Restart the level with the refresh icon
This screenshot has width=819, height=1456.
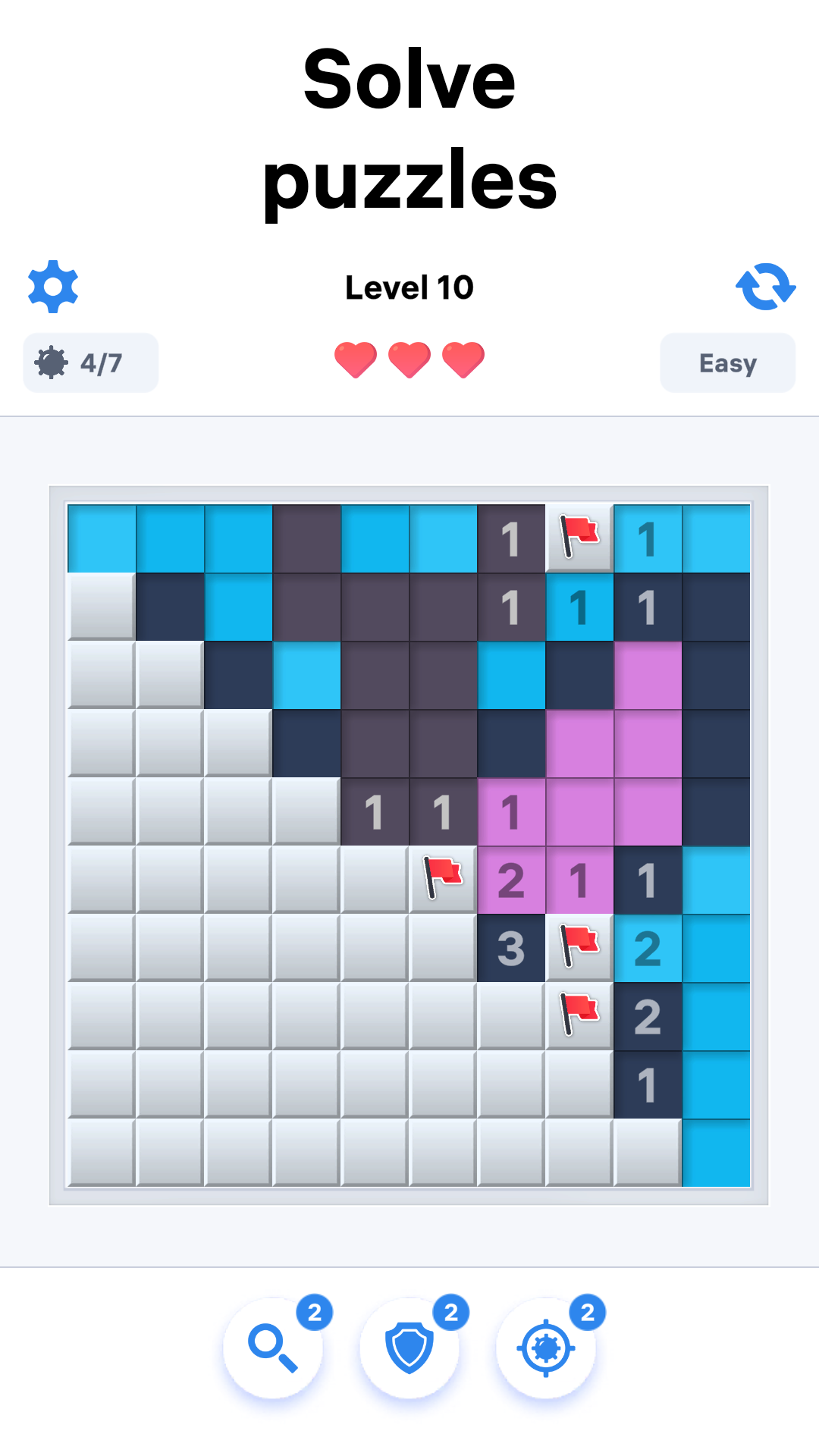tap(765, 287)
